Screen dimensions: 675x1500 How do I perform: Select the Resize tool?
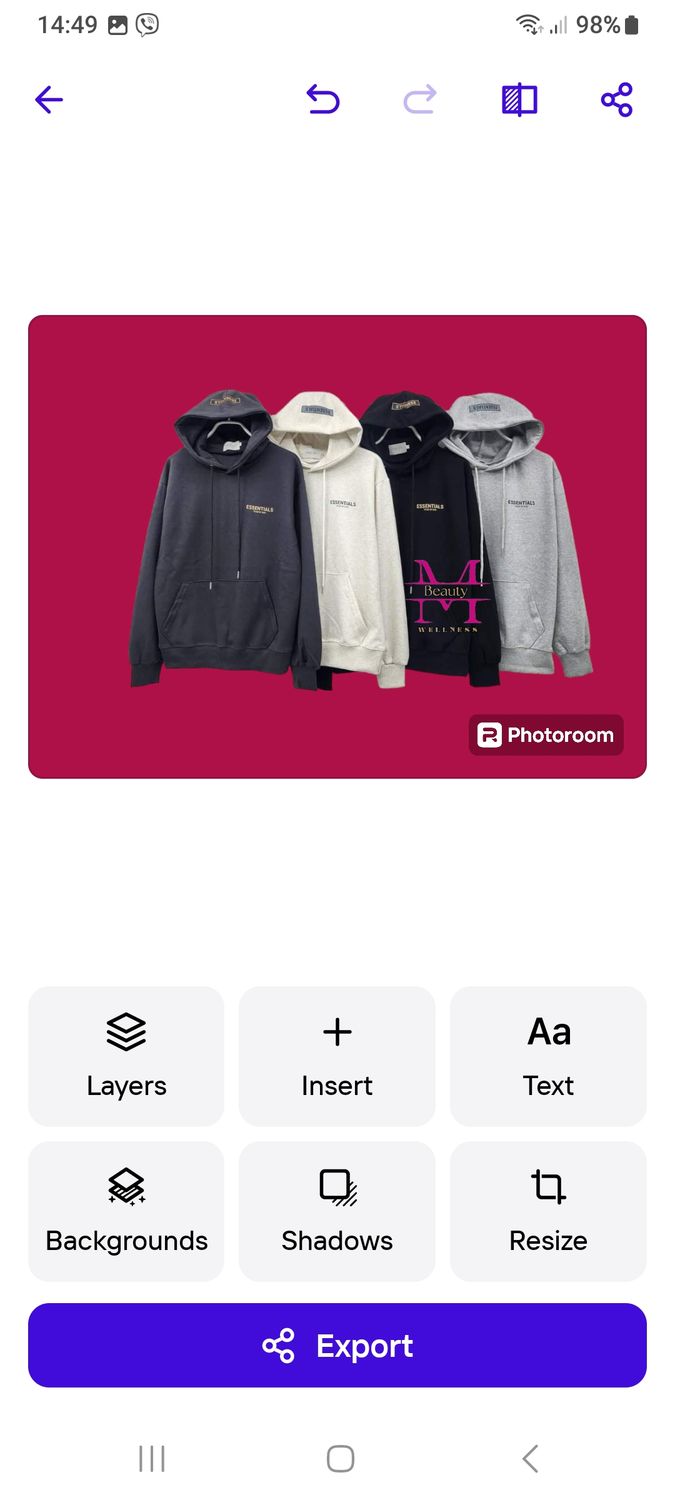pyautogui.click(x=548, y=1211)
